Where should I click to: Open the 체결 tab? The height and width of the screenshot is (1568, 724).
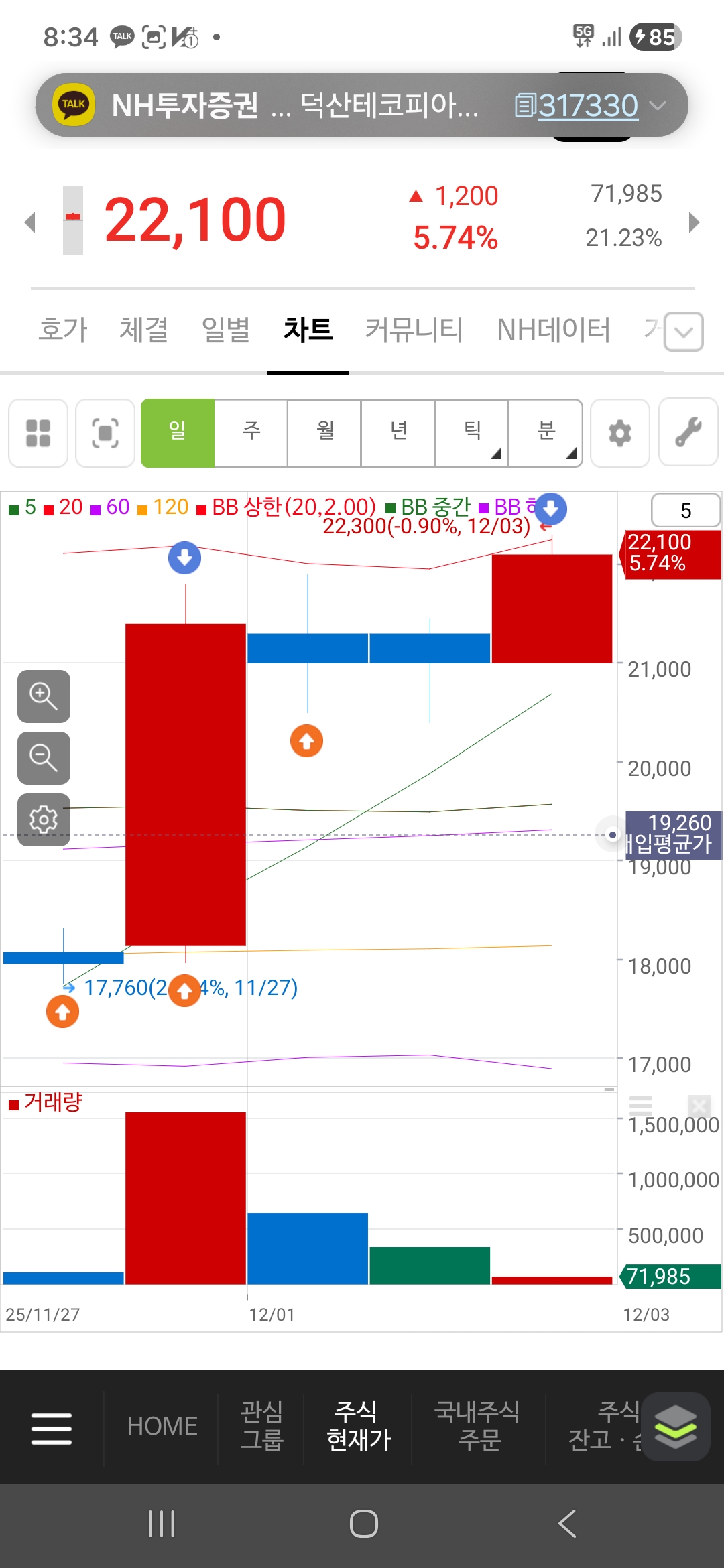[143, 330]
